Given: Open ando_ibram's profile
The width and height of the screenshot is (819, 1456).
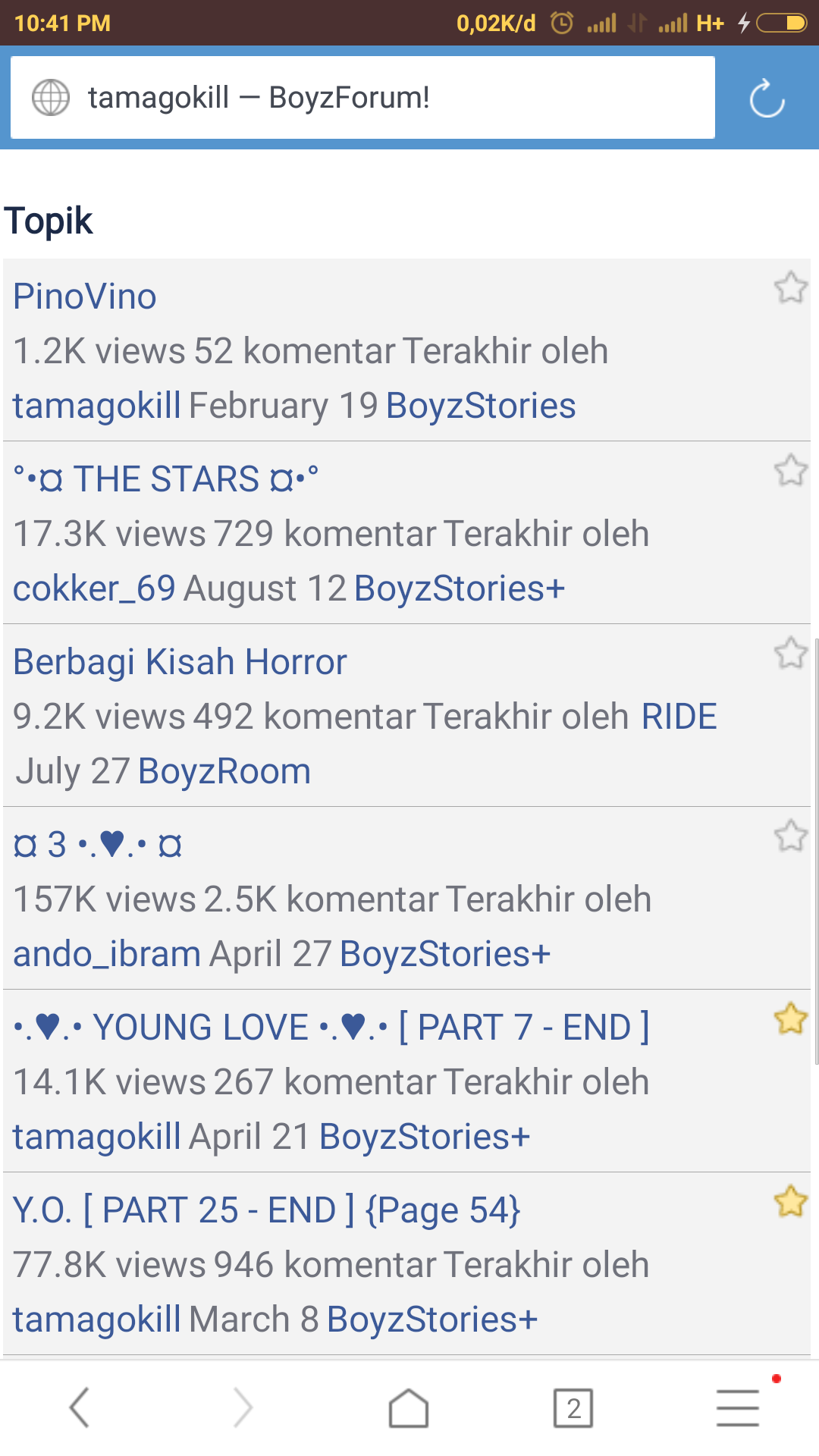Looking at the screenshot, I should (107, 954).
